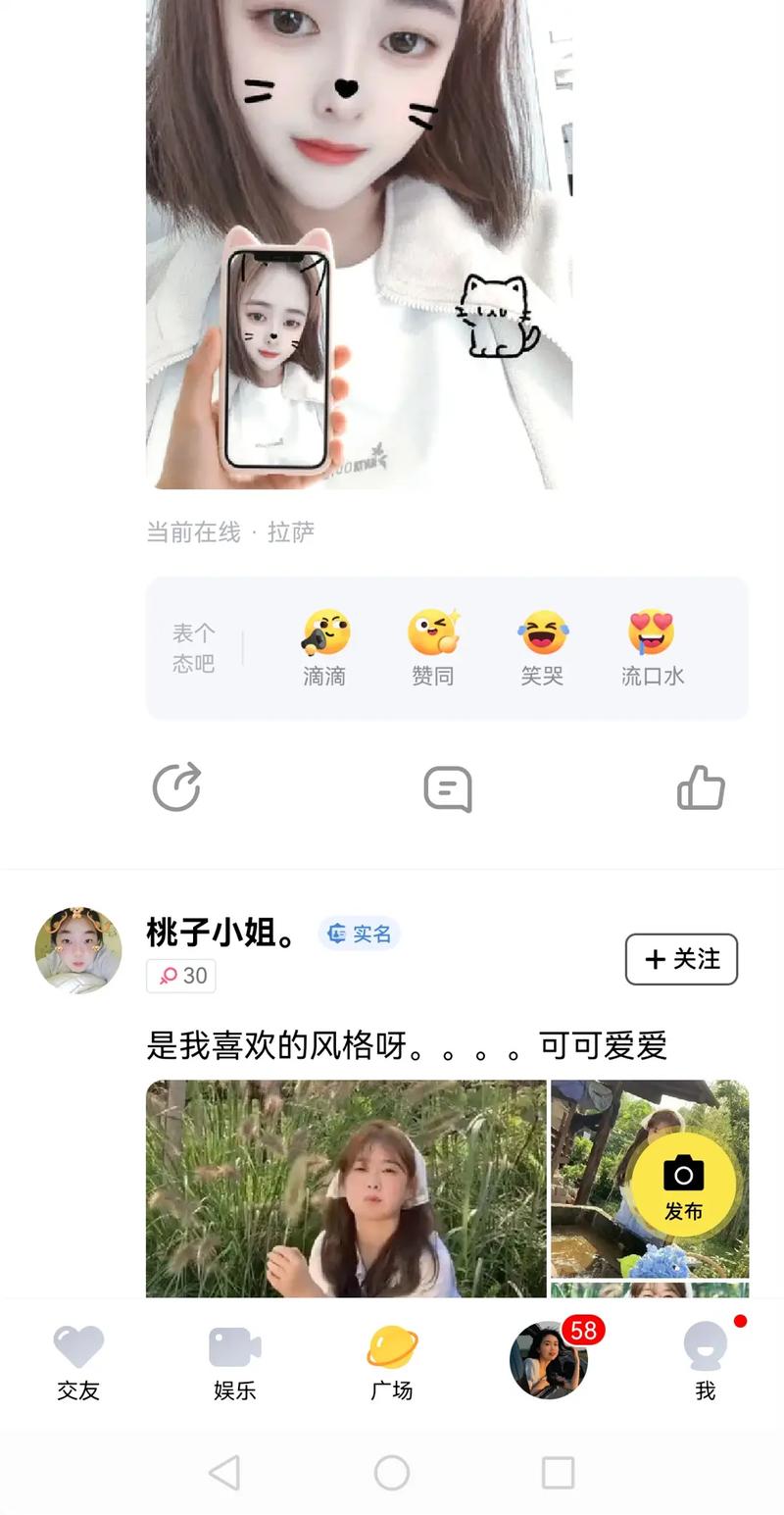Go back with the system back button
The image size is (784, 1515).
225,1472
